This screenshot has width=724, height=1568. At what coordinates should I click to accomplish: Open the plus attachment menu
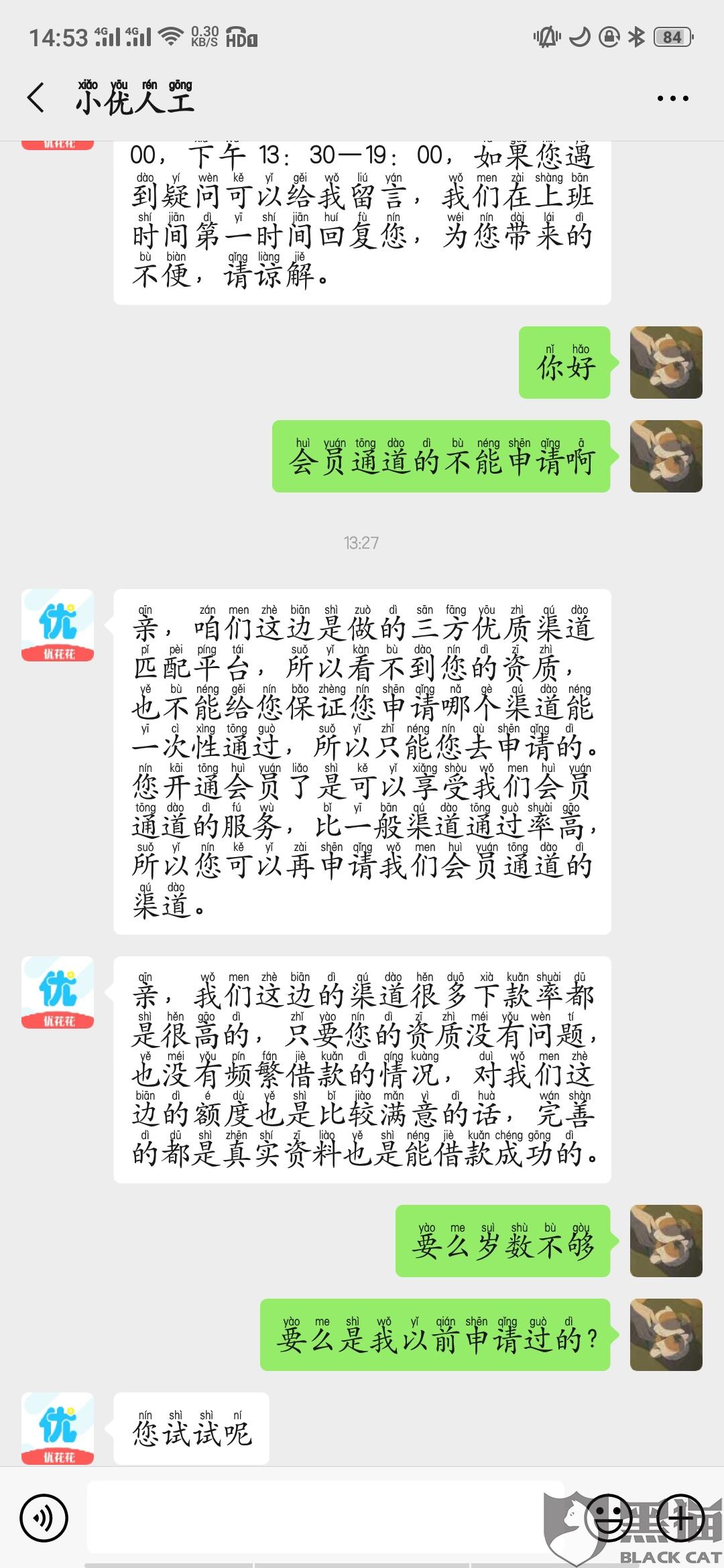[x=680, y=1518]
